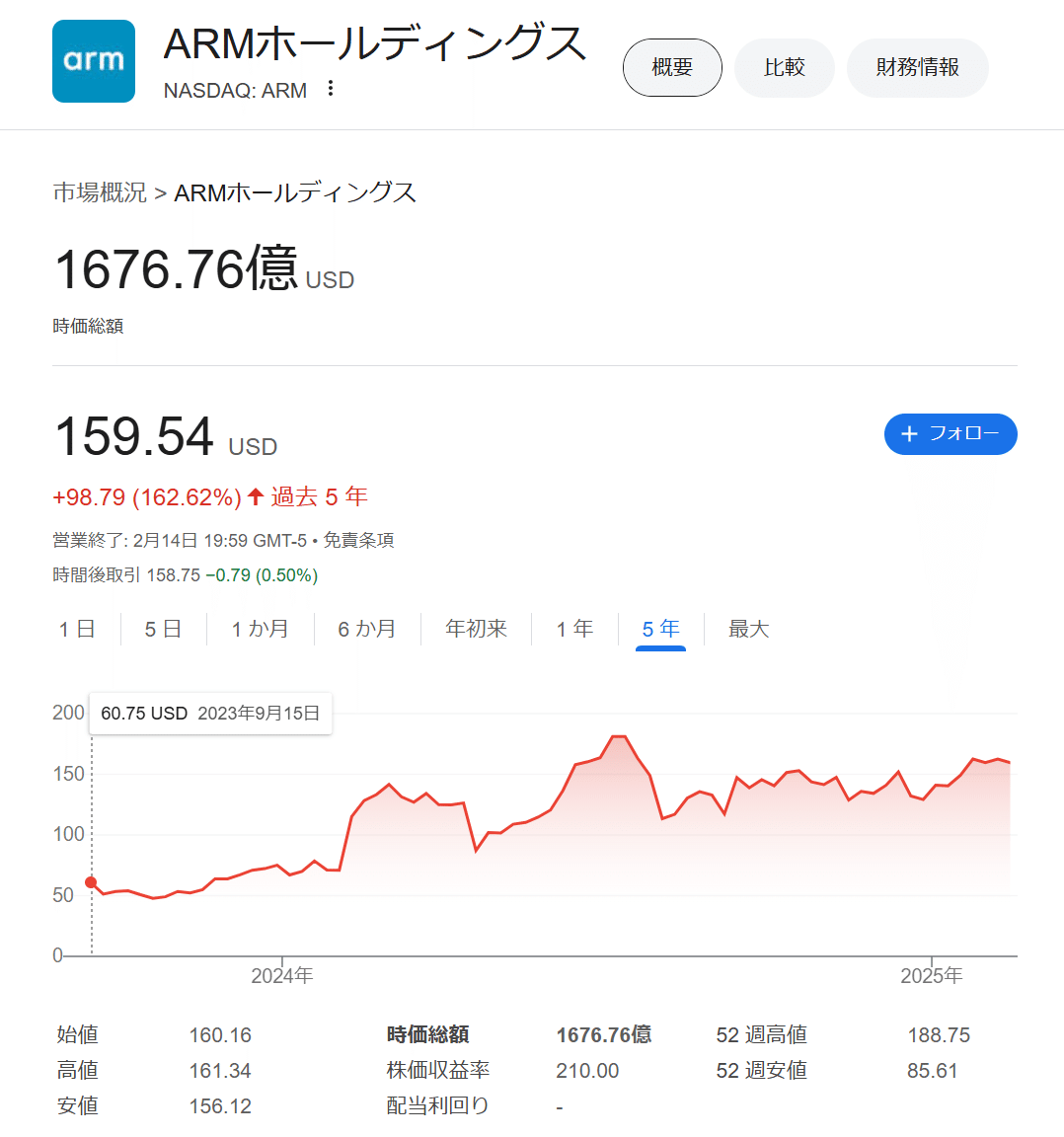
Task: Open the 財務情報 financials section
Action: (917, 67)
